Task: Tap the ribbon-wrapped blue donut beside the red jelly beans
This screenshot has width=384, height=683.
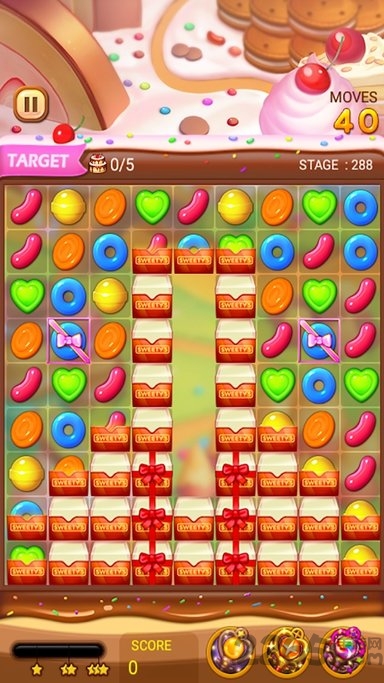Action: [x=319, y=341]
